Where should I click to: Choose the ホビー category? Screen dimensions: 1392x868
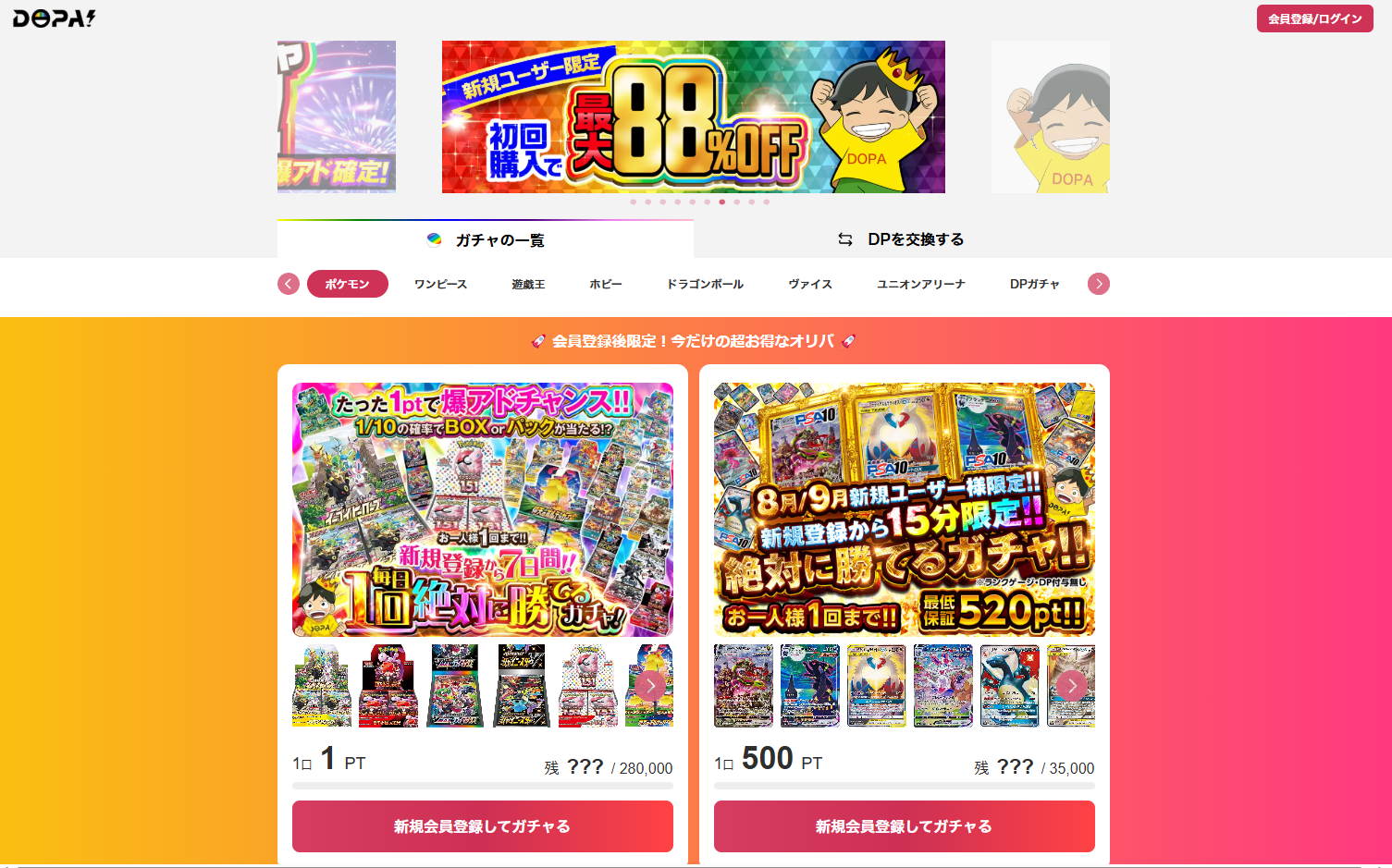(x=606, y=284)
